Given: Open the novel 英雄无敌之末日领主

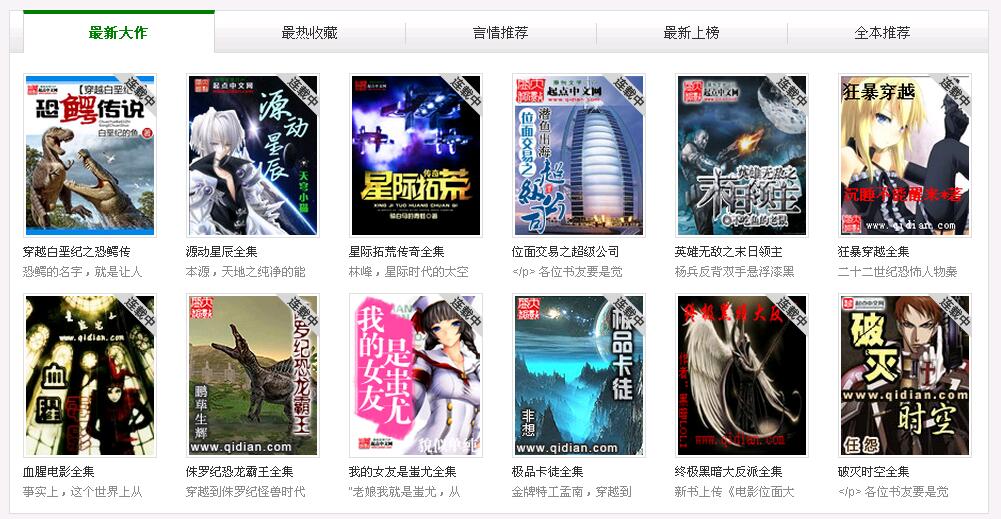Looking at the screenshot, I should click(742, 155).
